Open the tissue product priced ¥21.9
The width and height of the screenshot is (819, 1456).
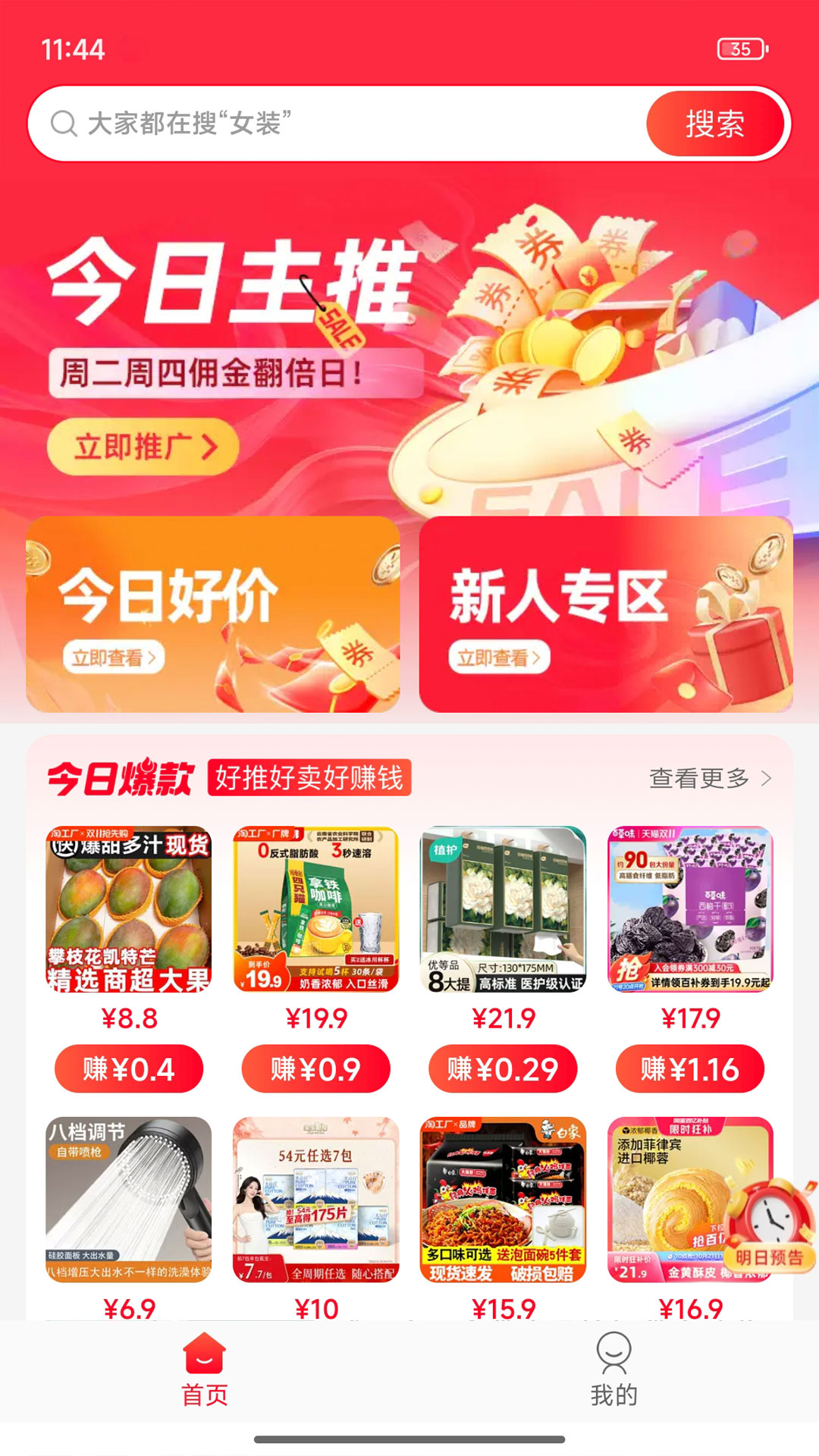coord(503,909)
